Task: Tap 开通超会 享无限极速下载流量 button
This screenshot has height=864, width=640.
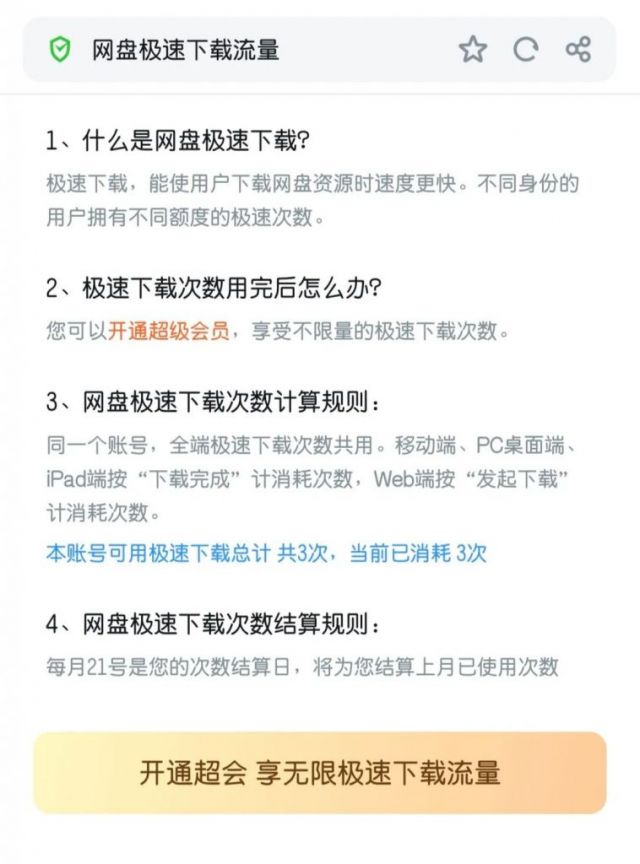Action: pos(320,773)
